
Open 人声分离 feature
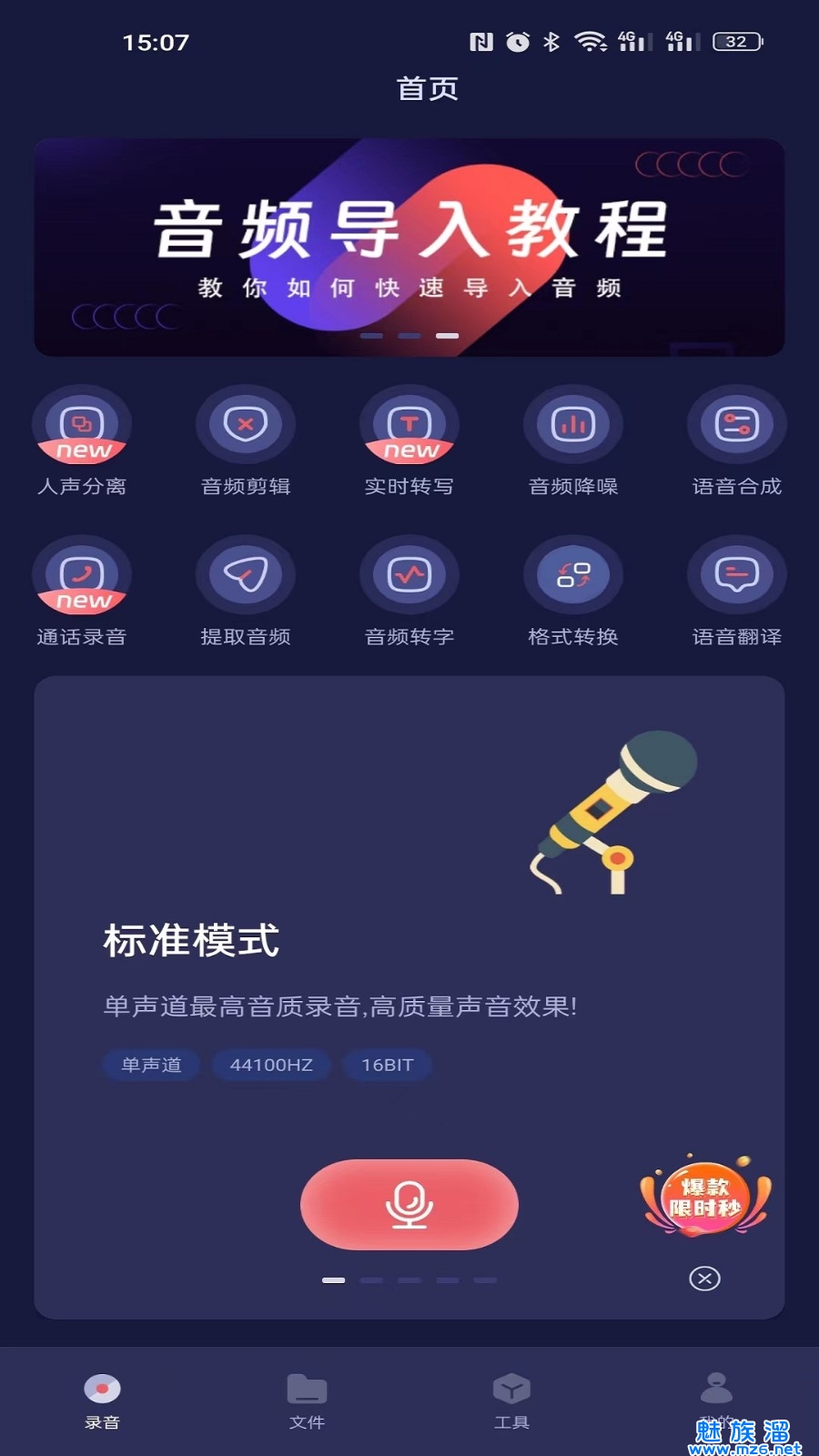[82, 426]
